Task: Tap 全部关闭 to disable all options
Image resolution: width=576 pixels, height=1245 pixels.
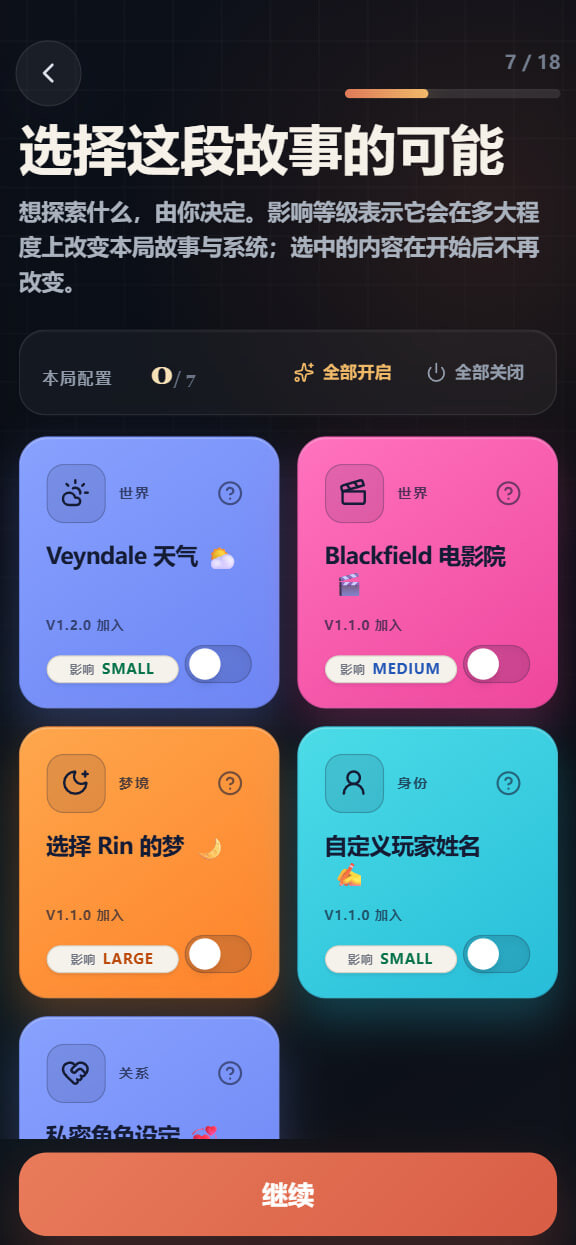Action: pos(475,373)
